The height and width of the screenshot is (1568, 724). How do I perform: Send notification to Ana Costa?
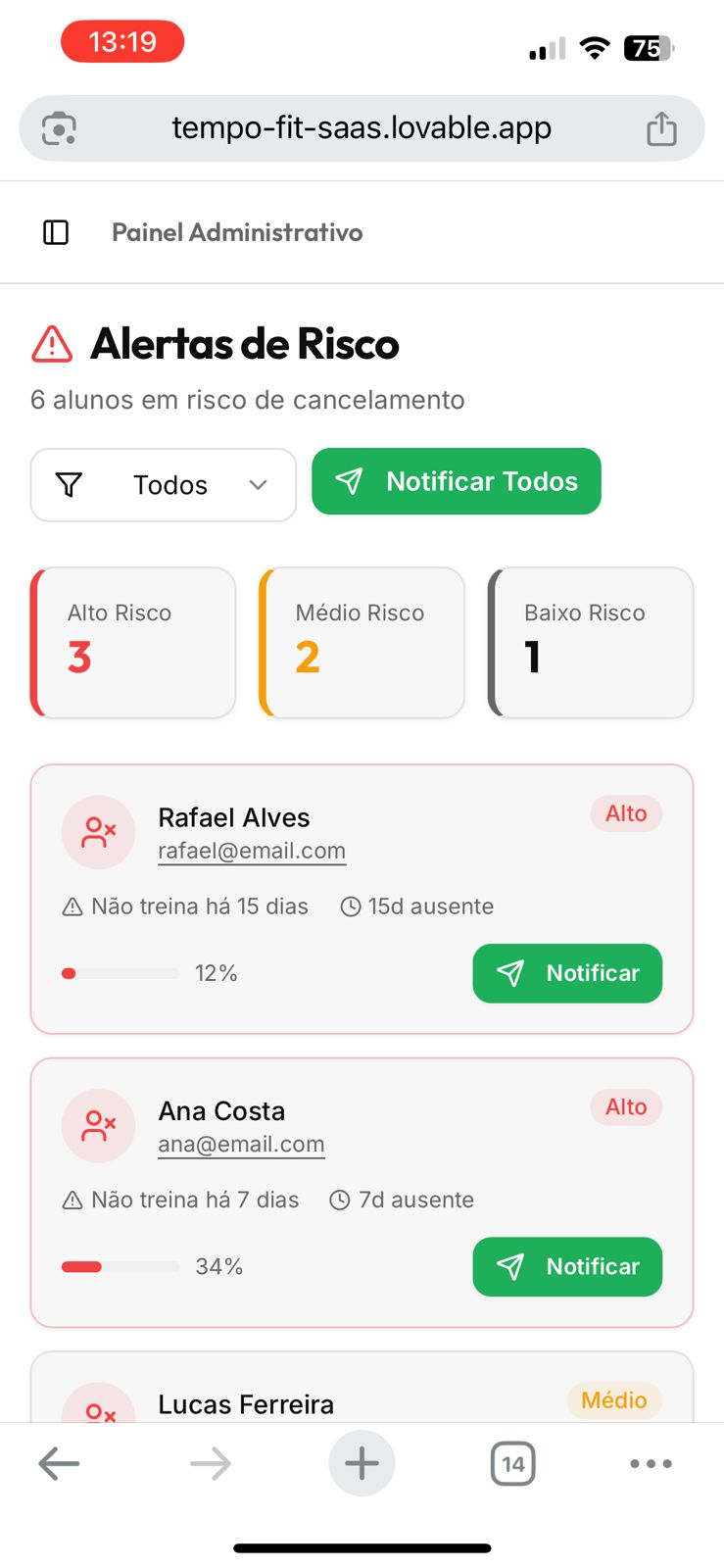pyautogui.click(x=567, y=1266)
